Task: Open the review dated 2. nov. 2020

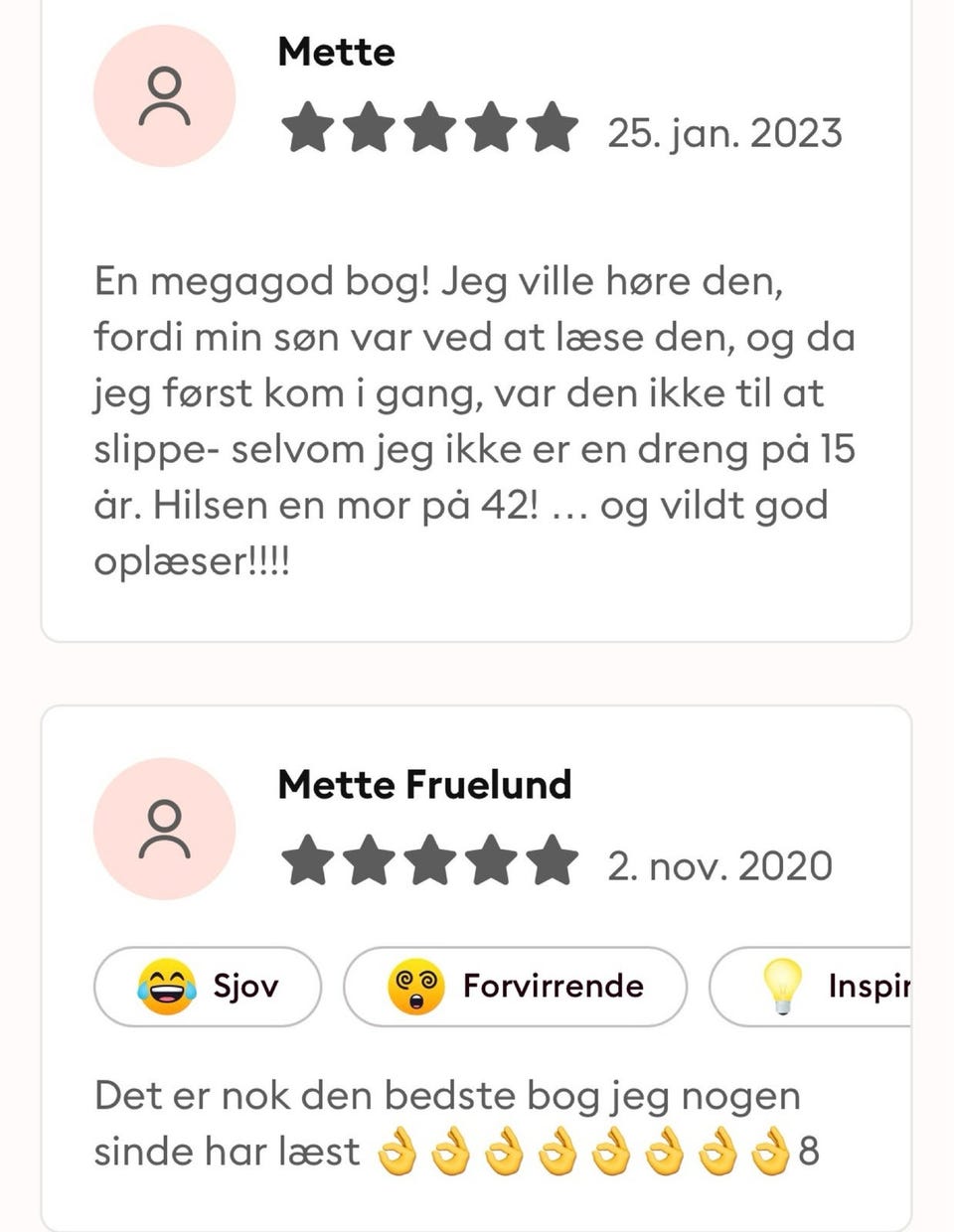Action: point(721,864)
